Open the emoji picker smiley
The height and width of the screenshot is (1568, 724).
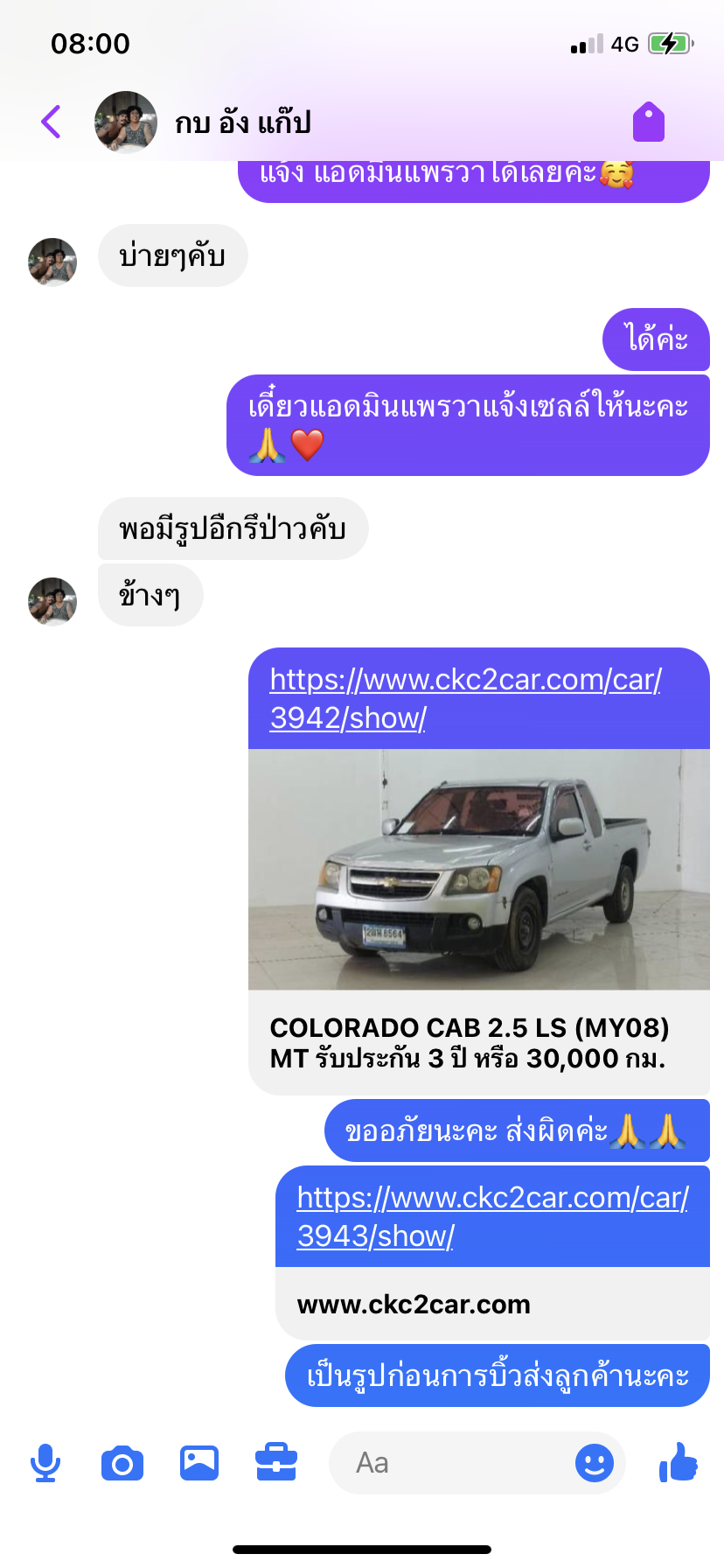pyautogui.click(x=595, y=1463)
